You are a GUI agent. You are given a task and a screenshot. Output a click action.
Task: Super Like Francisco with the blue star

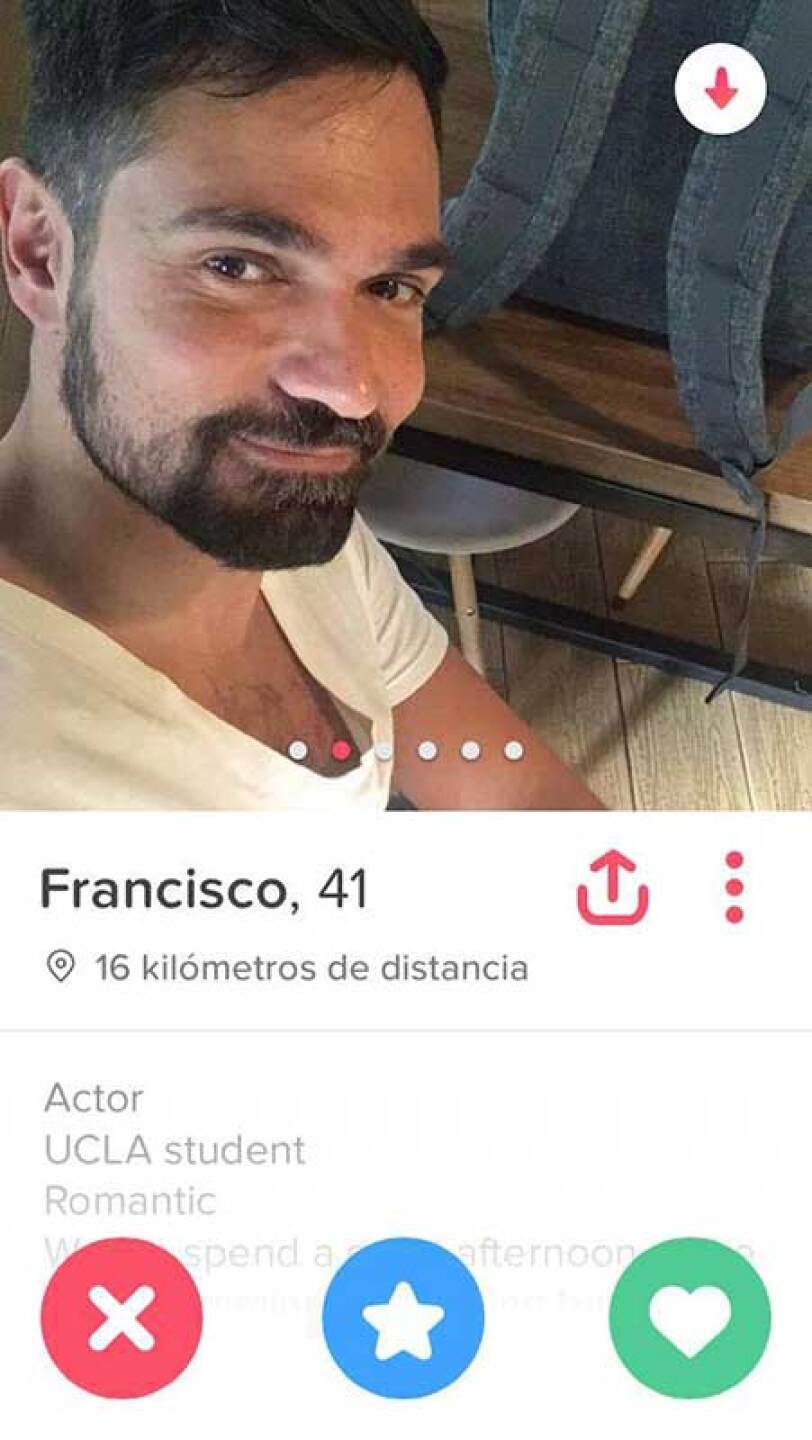point(403,1318)
